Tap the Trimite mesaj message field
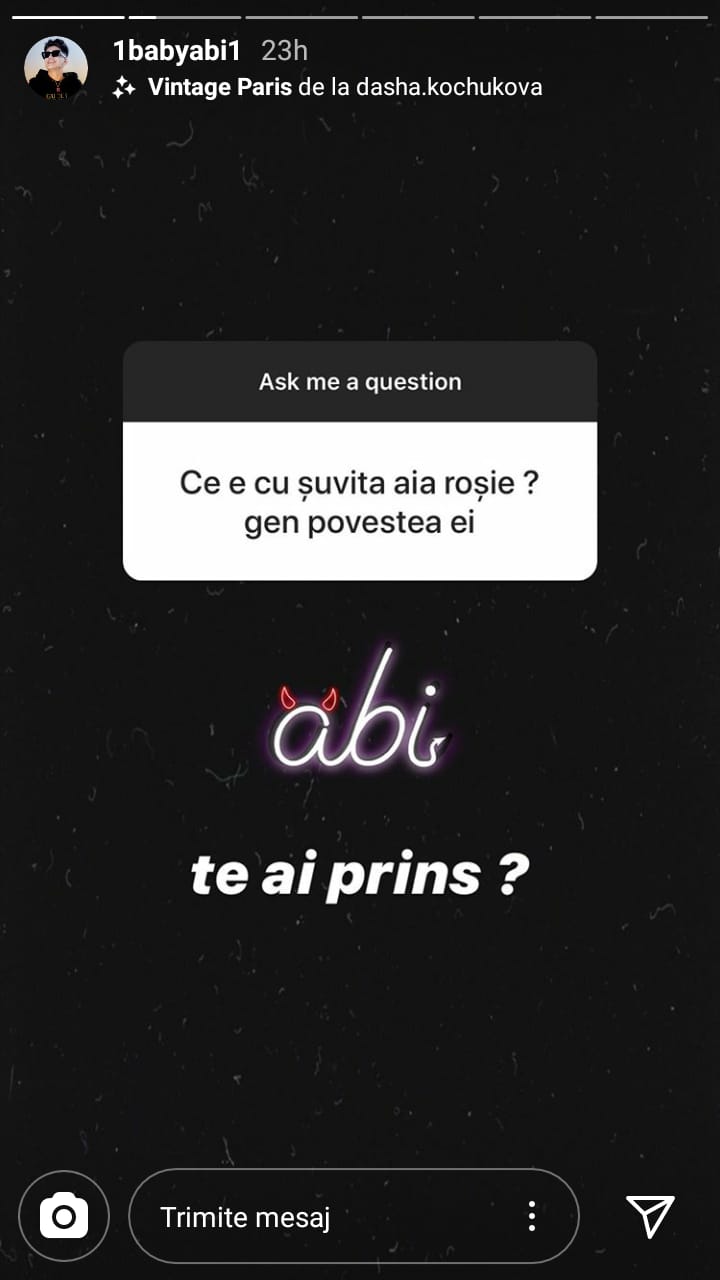720x1280 pixels. pyautogui.click(x=330, y=1217)
